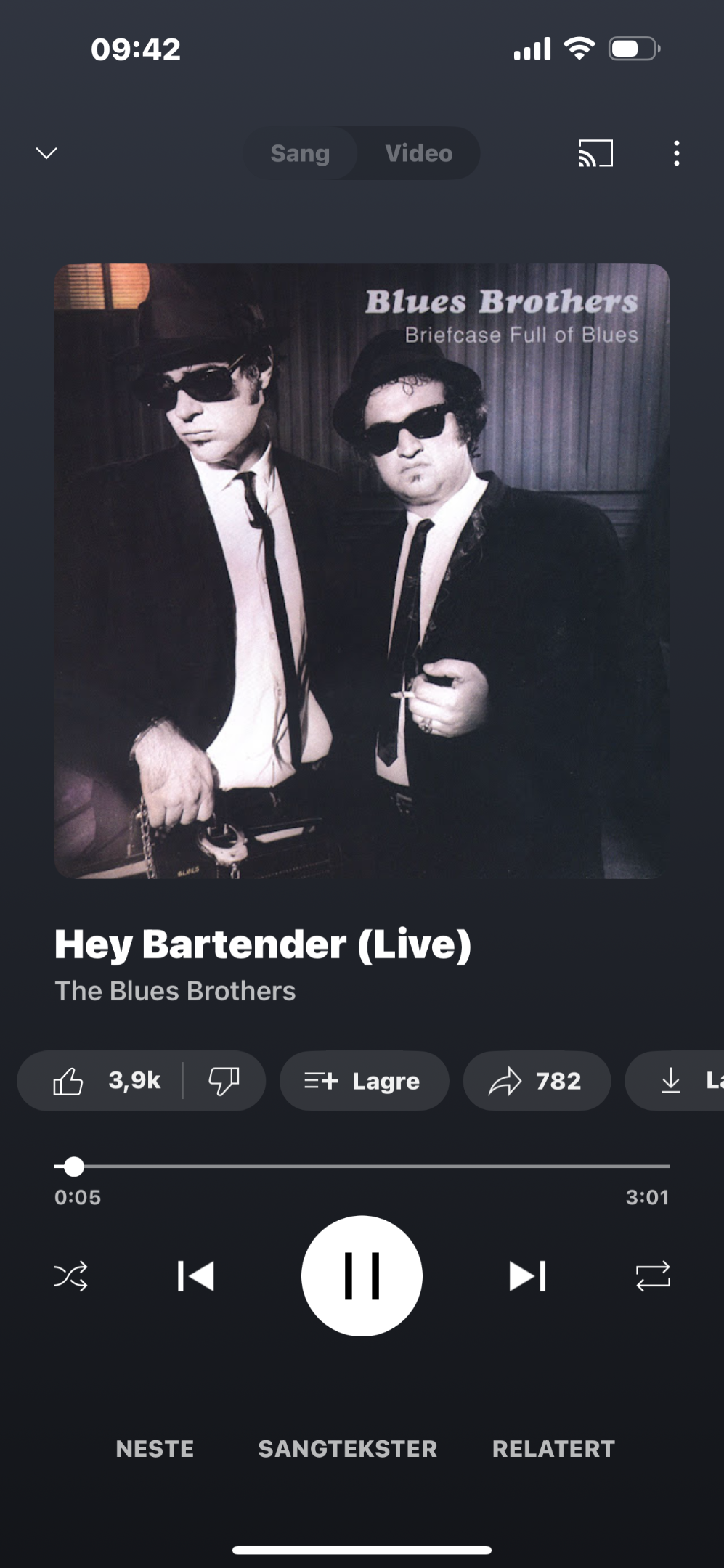The height and width of the screenshot is (1568, 724).
Task: Turn on shuffle
Action: (x=71, y=1276)
